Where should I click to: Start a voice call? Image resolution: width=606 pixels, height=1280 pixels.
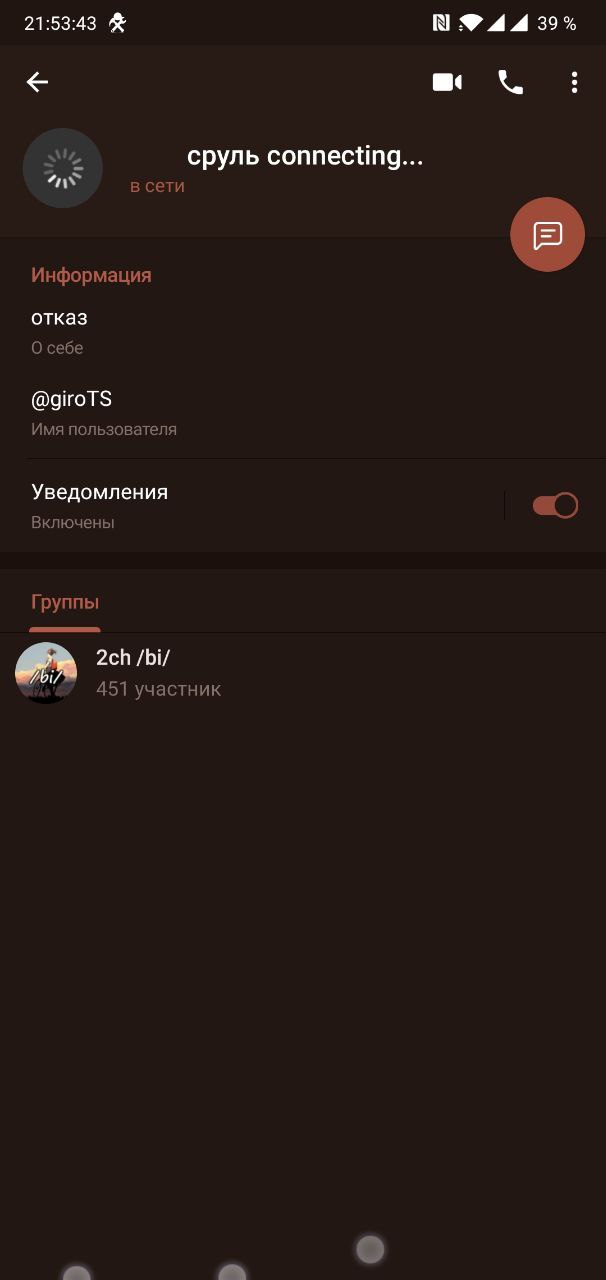pyautogui.click(x=510, y=82)
